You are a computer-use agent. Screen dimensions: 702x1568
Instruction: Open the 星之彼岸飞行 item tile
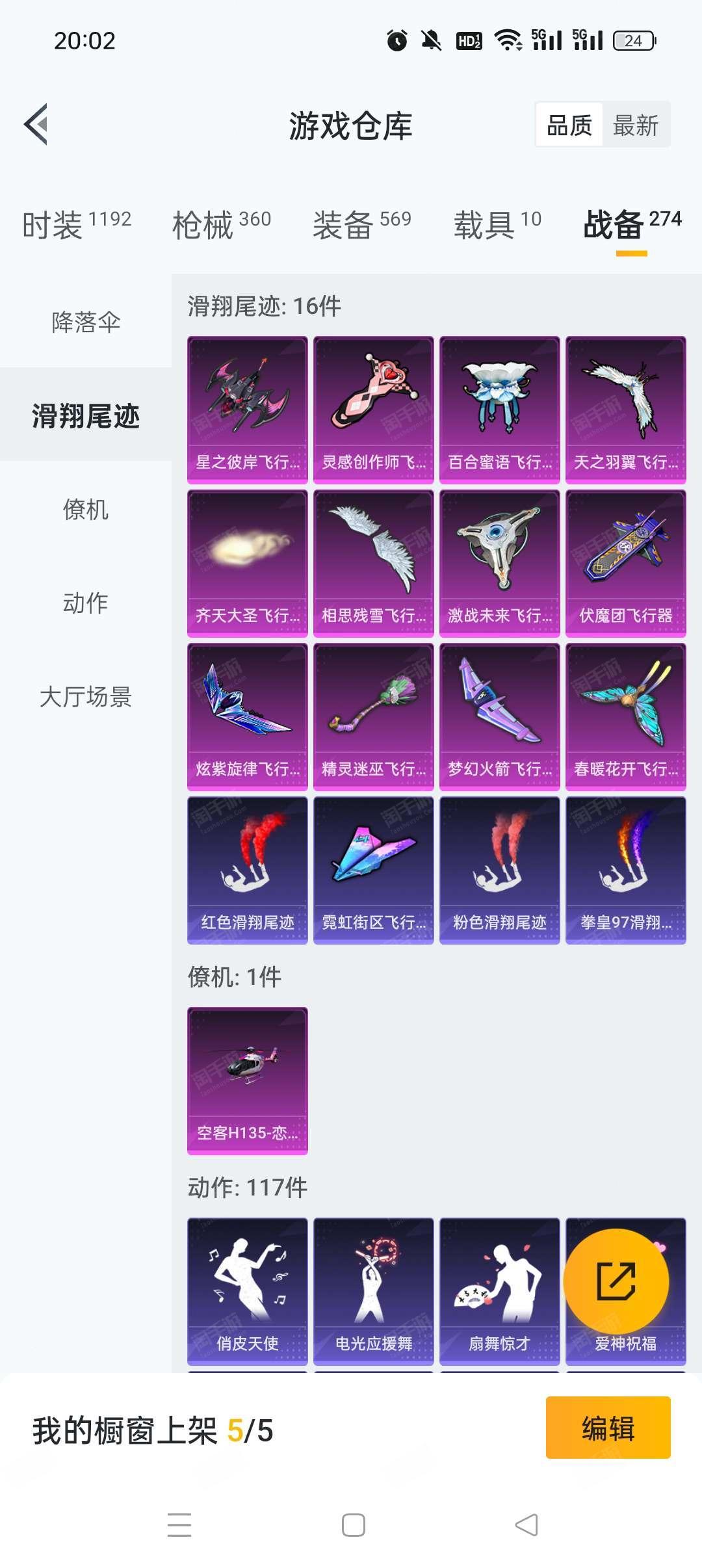tap(248, 410)
